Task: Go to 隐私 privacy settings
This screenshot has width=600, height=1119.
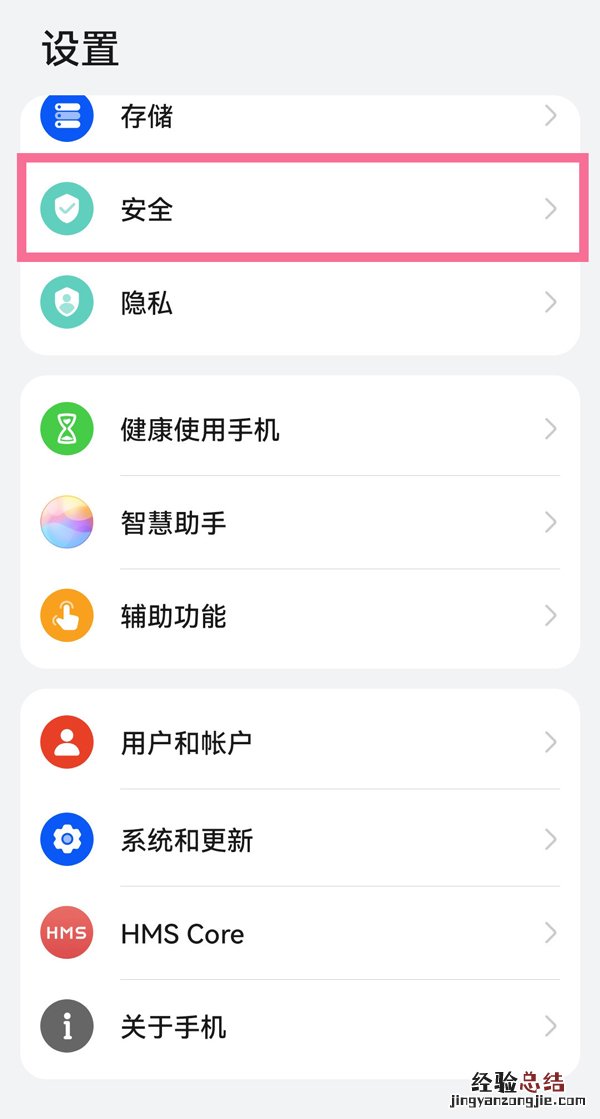Action: tap(300, 303)
